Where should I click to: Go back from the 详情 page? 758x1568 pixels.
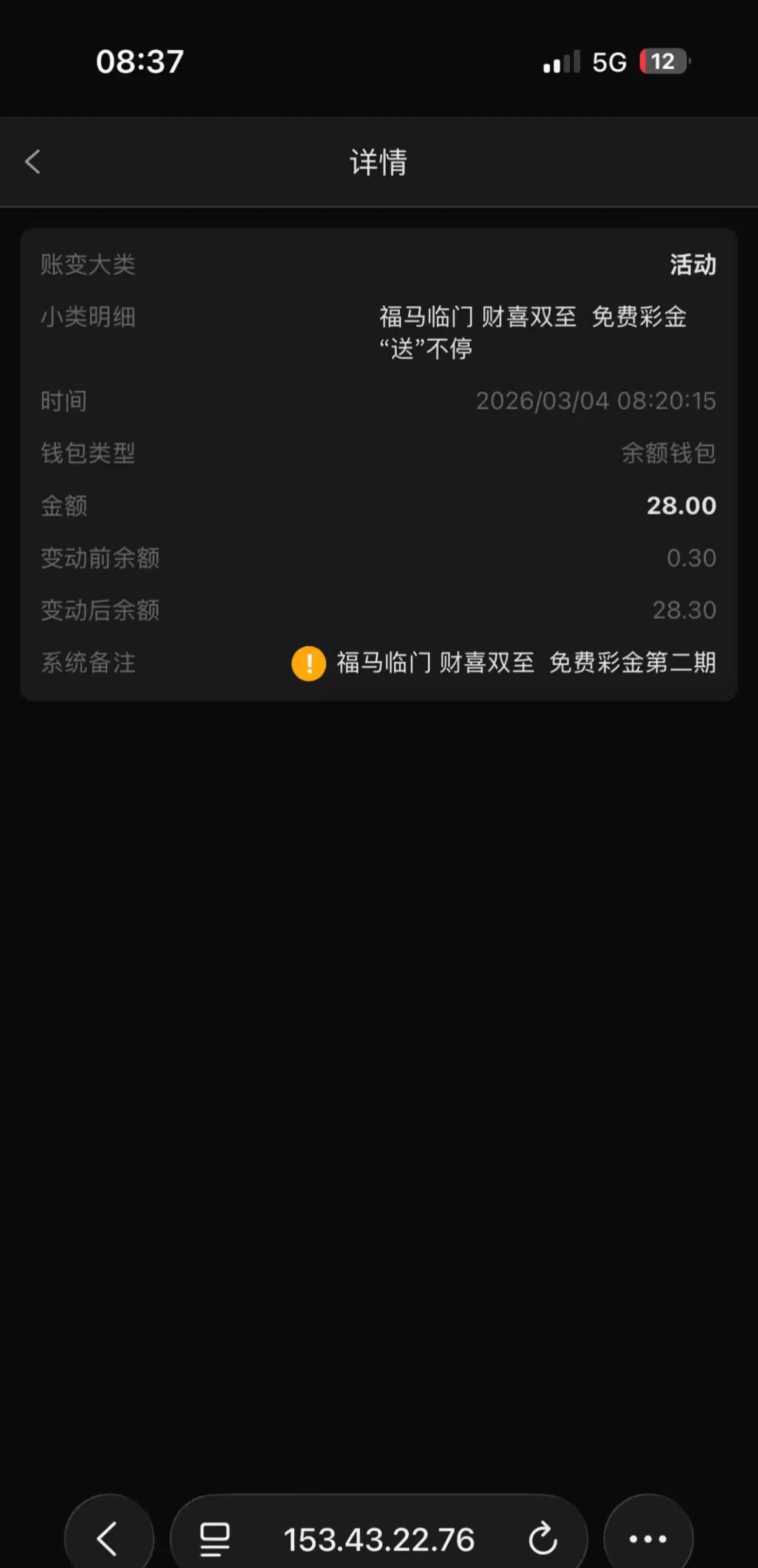(33, 162)
